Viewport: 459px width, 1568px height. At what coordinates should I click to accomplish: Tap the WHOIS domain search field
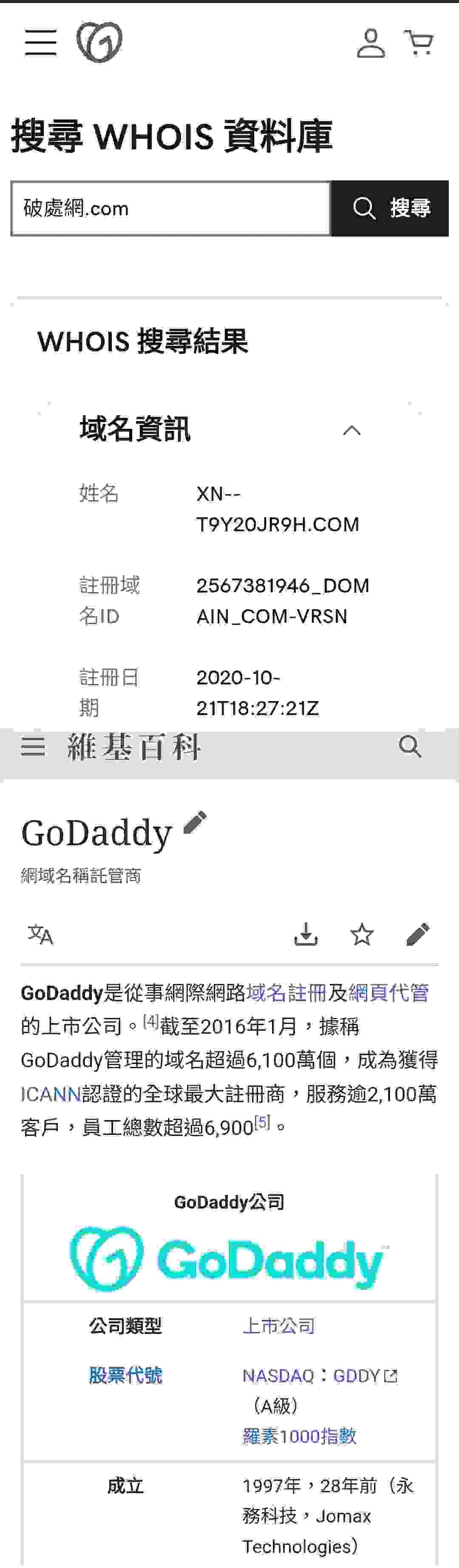point(170,209)
